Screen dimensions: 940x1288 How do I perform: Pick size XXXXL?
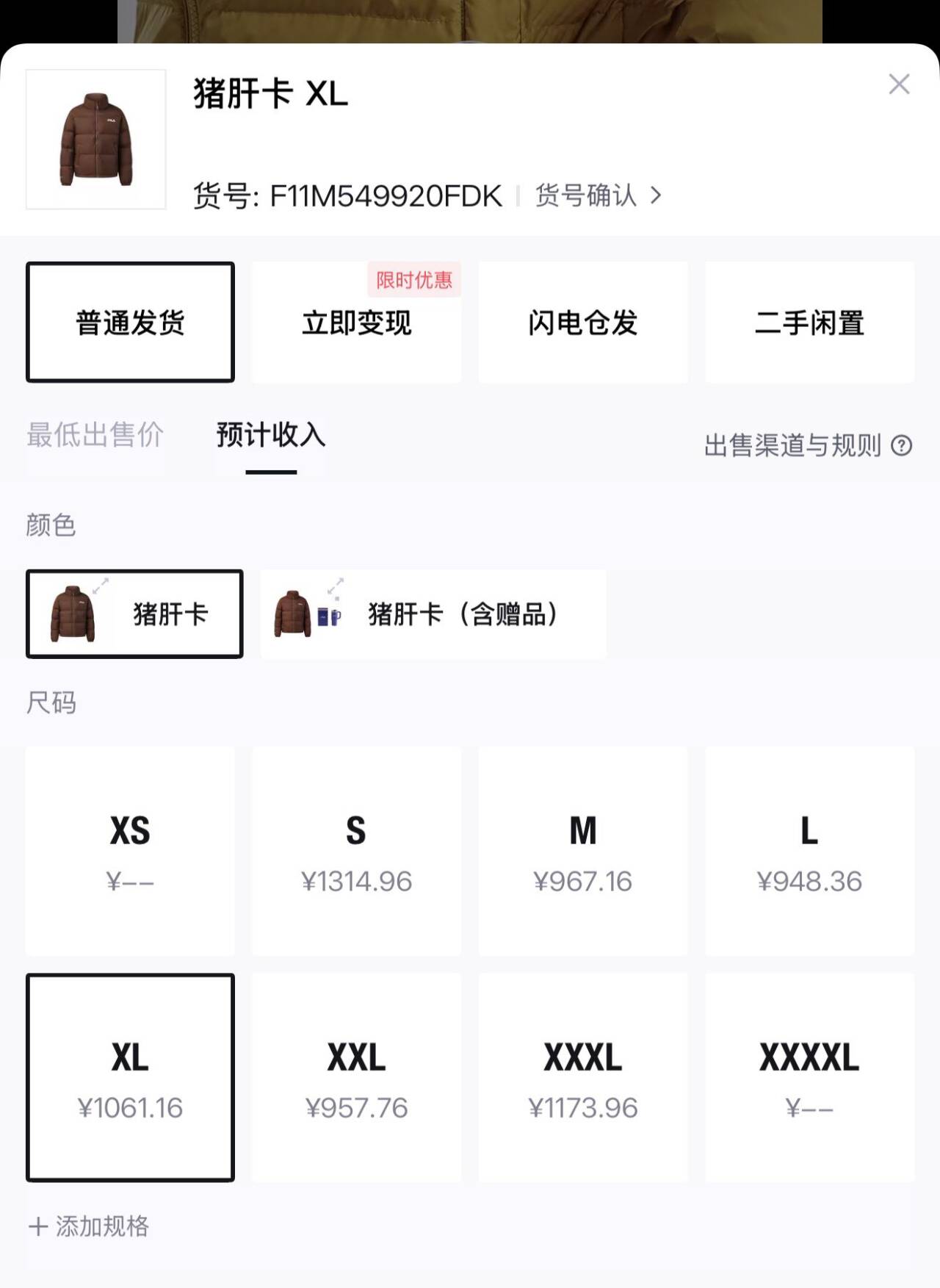(809, 1077)
